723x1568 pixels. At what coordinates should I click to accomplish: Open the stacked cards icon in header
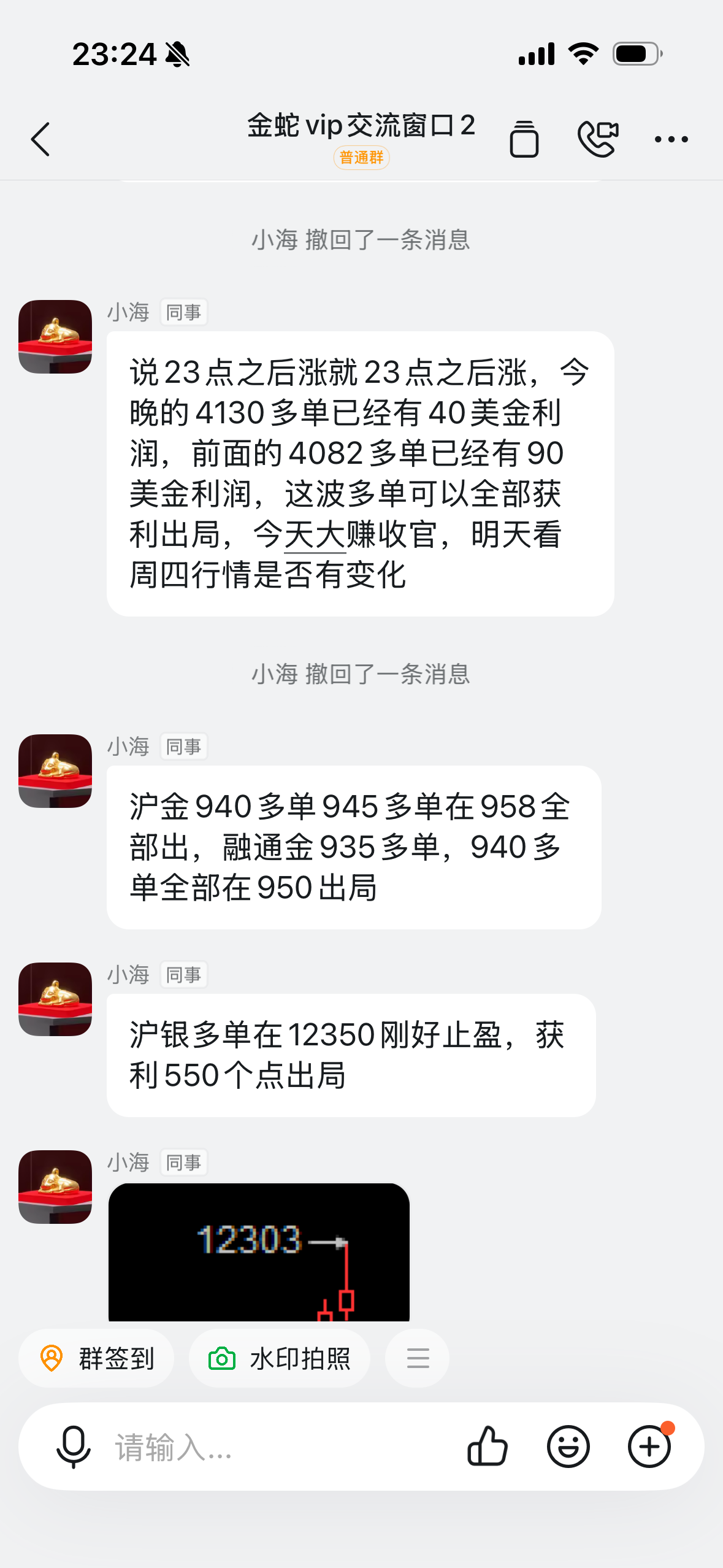pos(524,139)
